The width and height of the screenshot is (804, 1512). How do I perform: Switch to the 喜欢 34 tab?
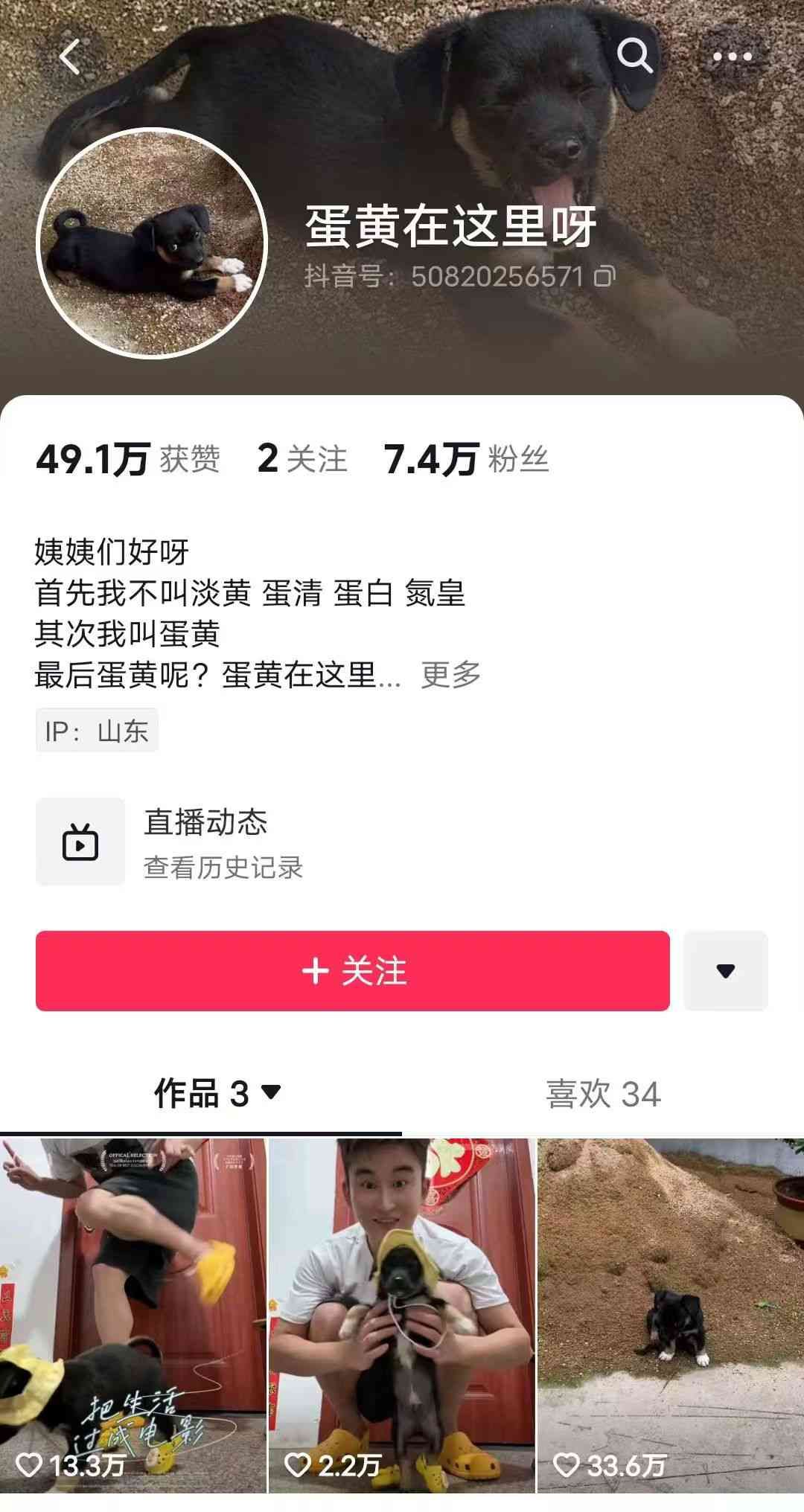(x=603, y=1094)
